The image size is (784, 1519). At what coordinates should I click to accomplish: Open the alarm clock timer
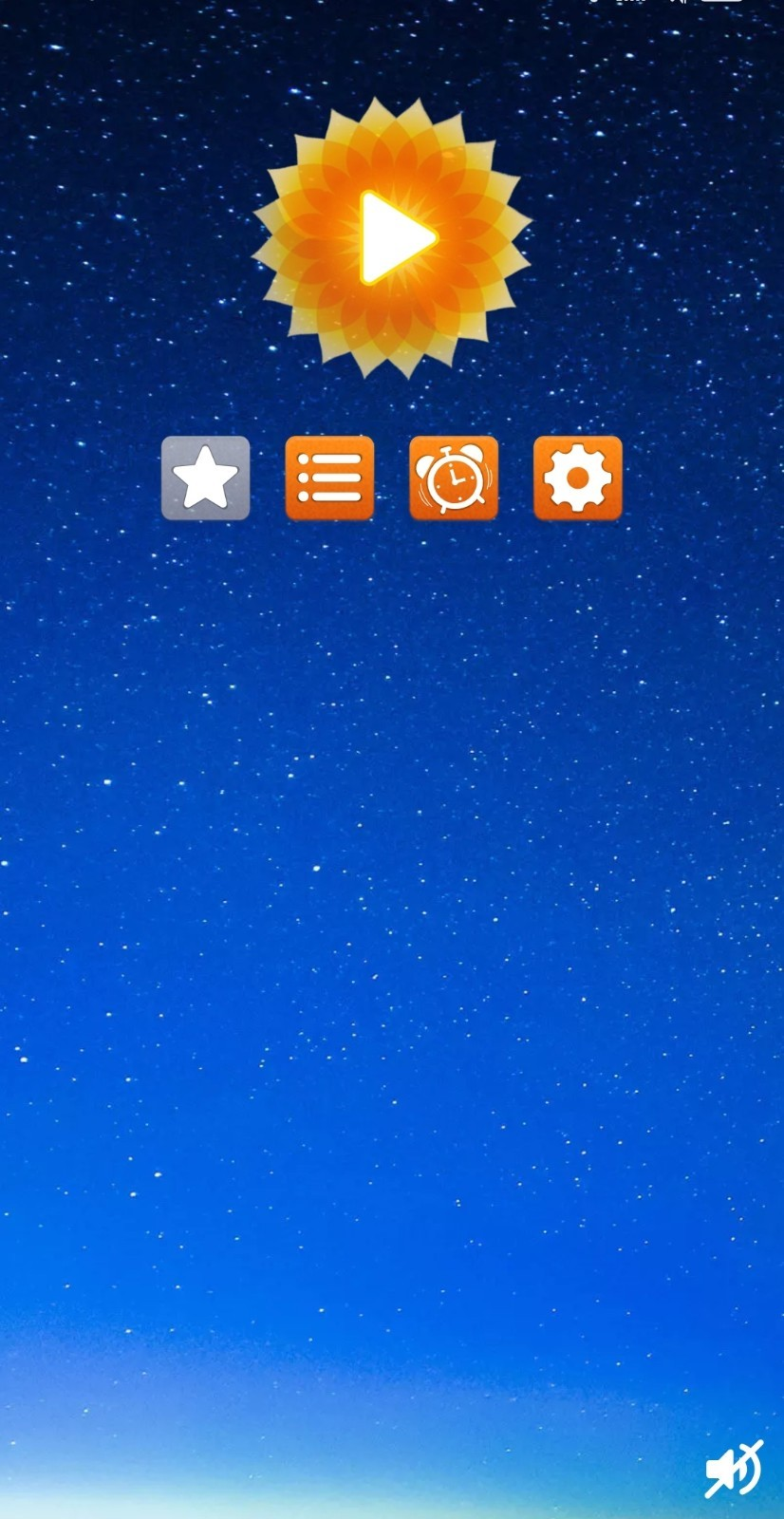tap(454, 478)
